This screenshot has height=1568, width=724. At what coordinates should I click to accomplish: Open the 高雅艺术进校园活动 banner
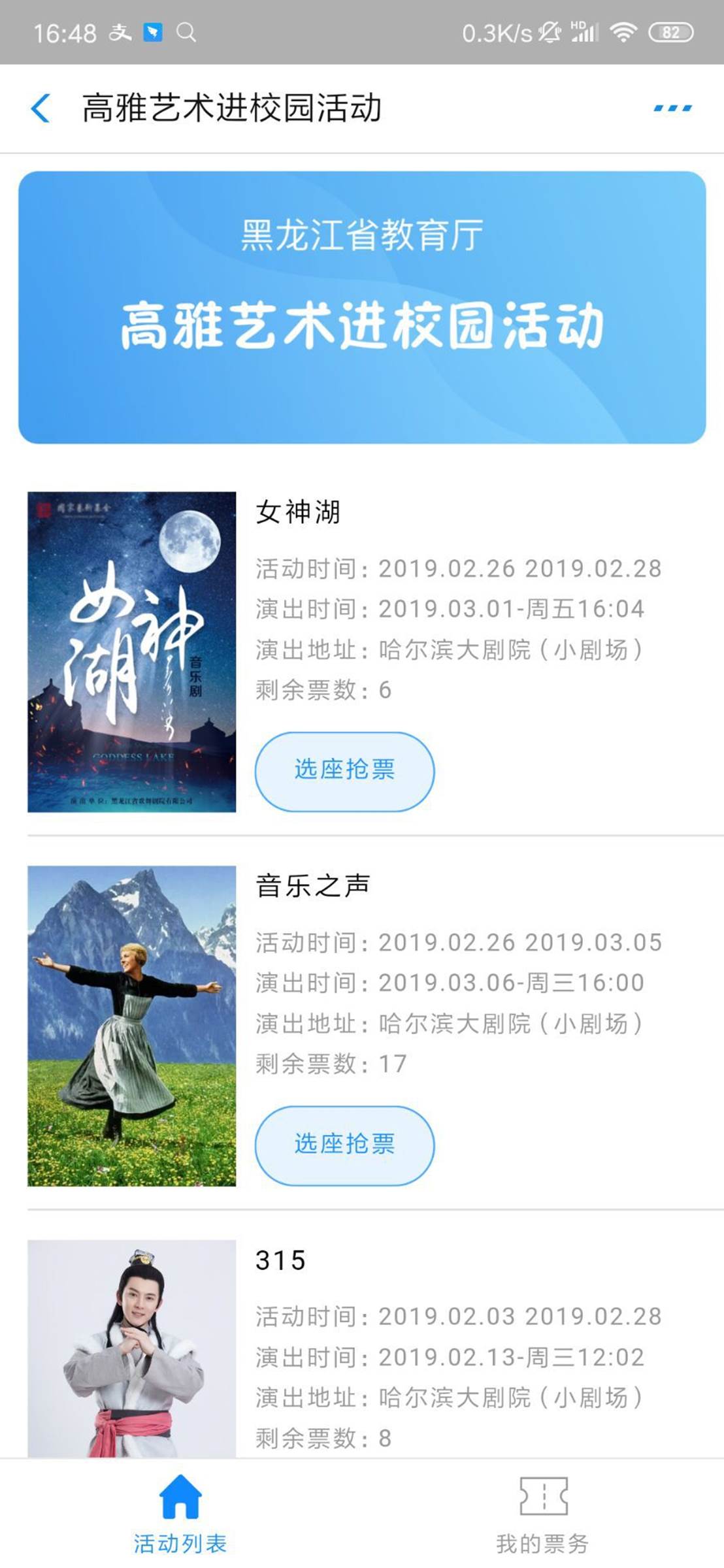pos(362,307)
